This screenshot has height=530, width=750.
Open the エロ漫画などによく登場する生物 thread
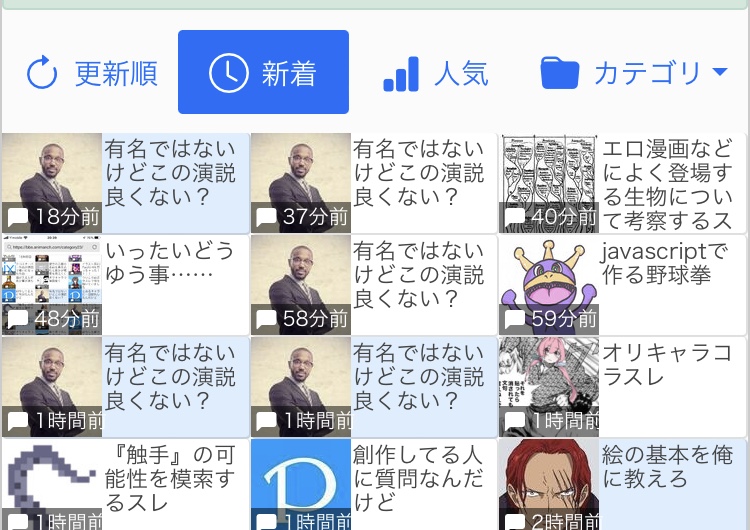[622, 183]
